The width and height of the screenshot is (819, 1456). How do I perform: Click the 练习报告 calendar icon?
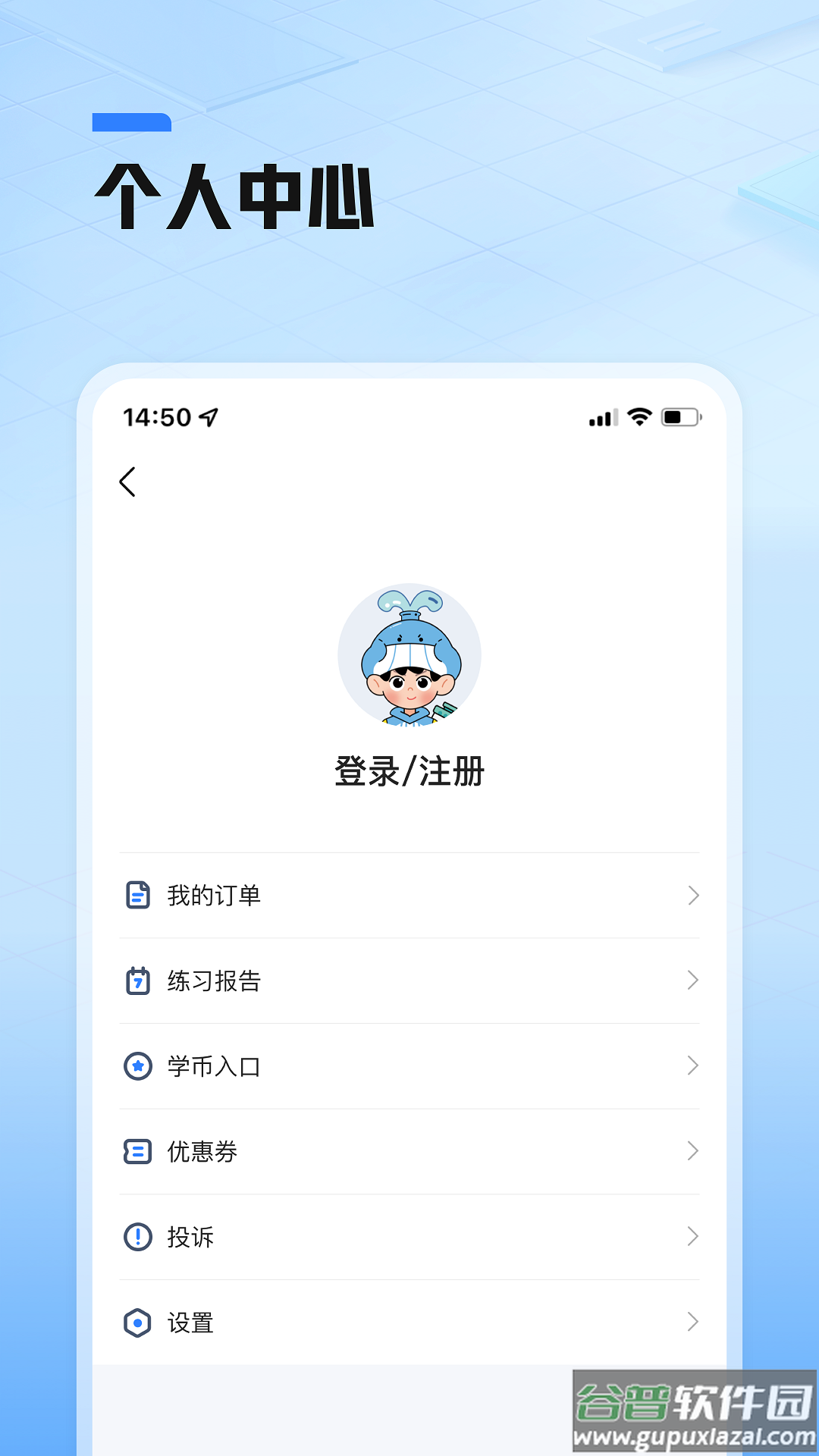tap(136, 981)
